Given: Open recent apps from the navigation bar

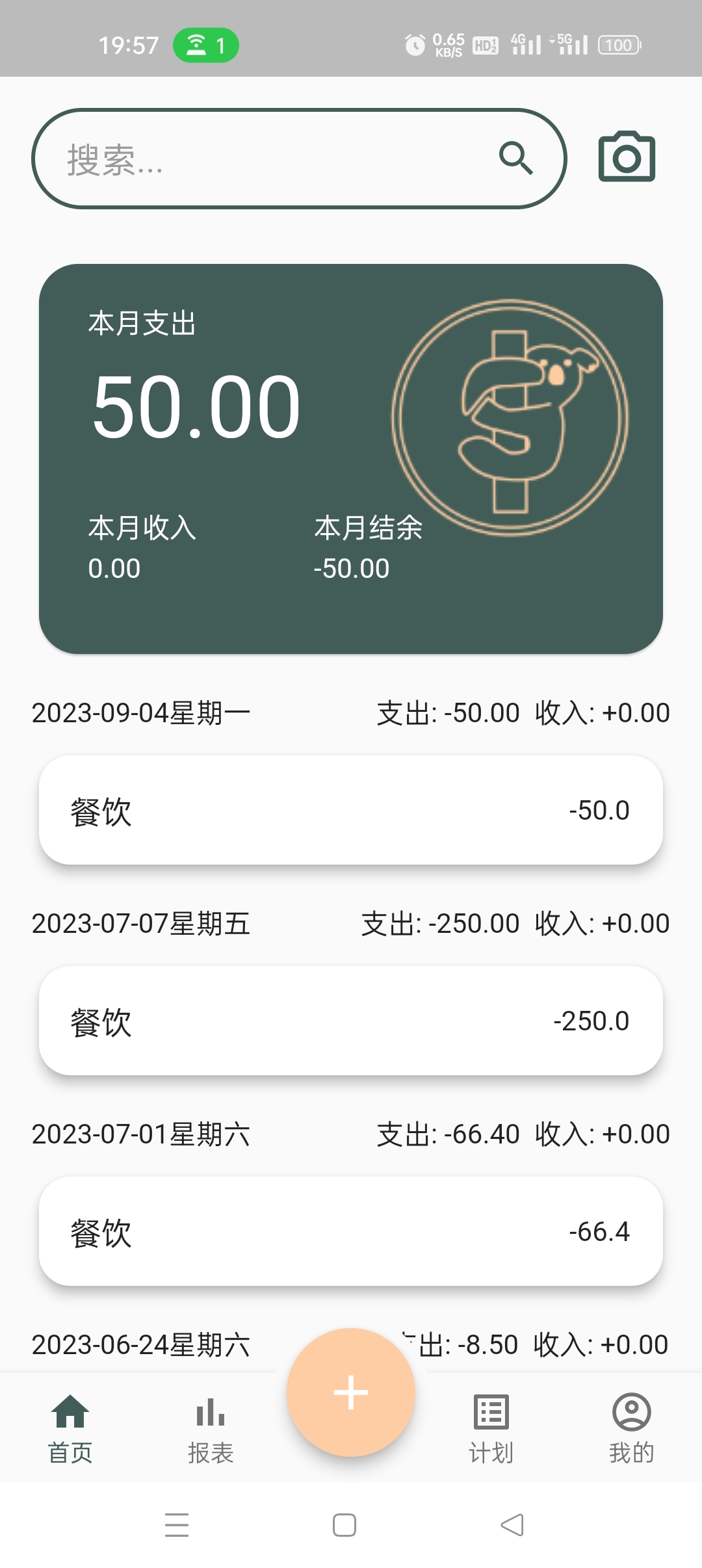Looking at the screenshot, I should click(177, 1525).
